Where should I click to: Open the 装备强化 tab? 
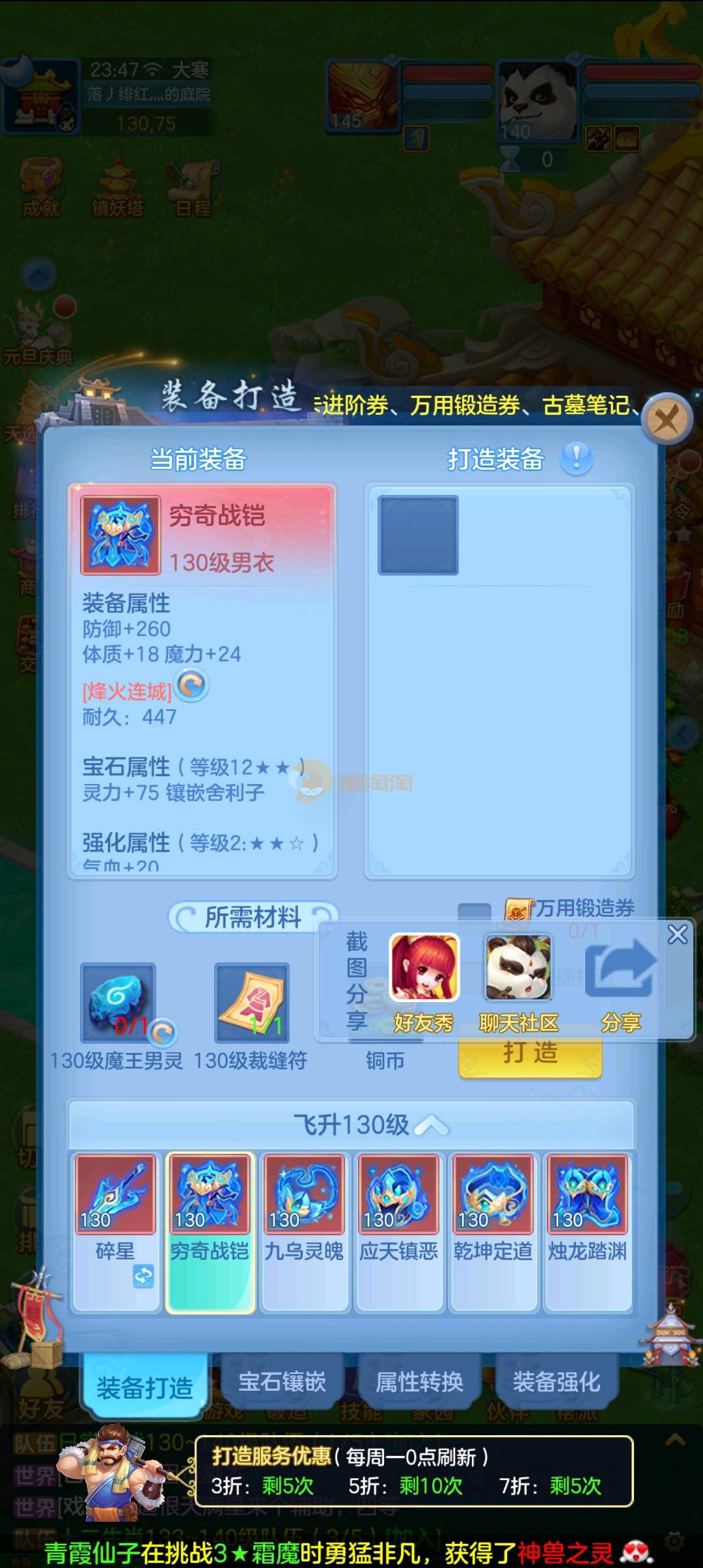(556, 1382)
